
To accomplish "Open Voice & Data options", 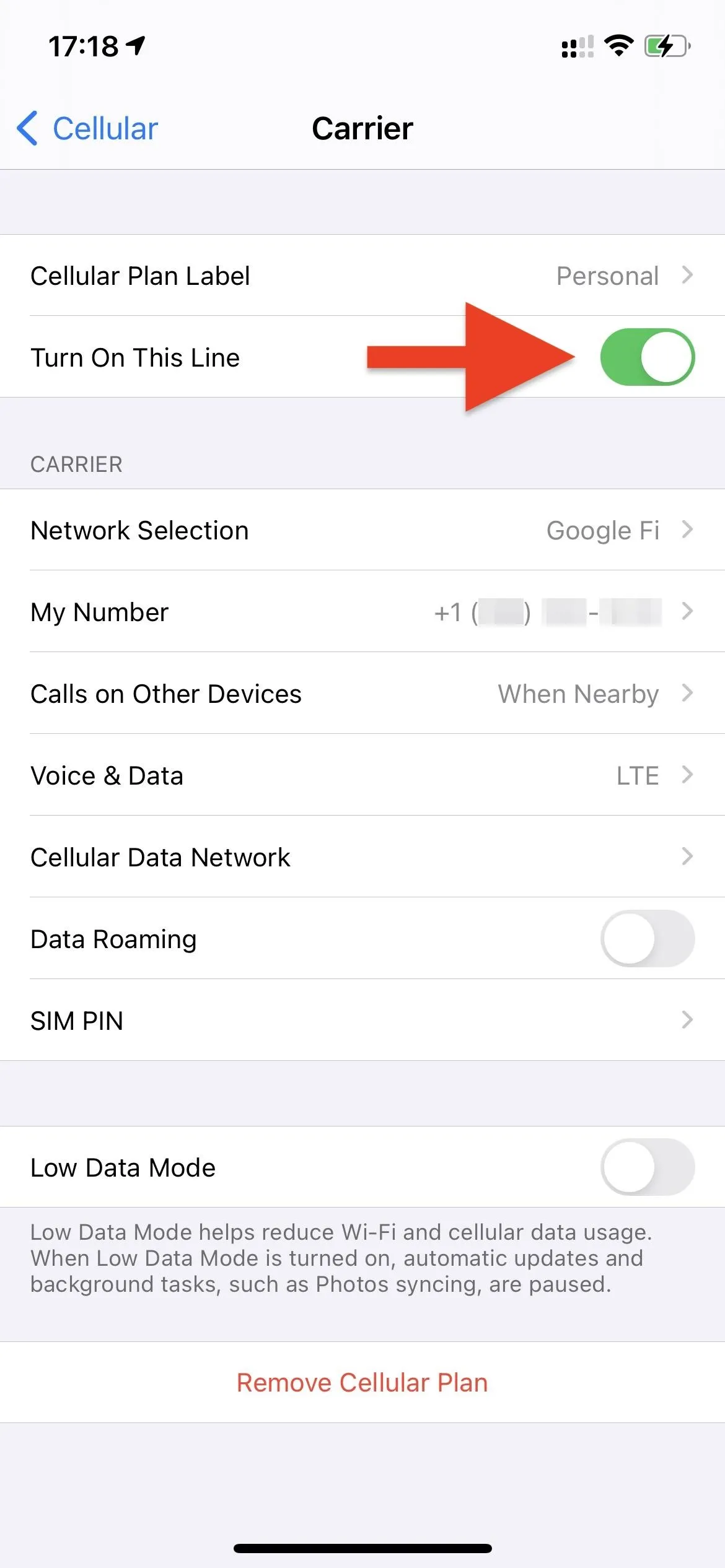I will point(362,775).
